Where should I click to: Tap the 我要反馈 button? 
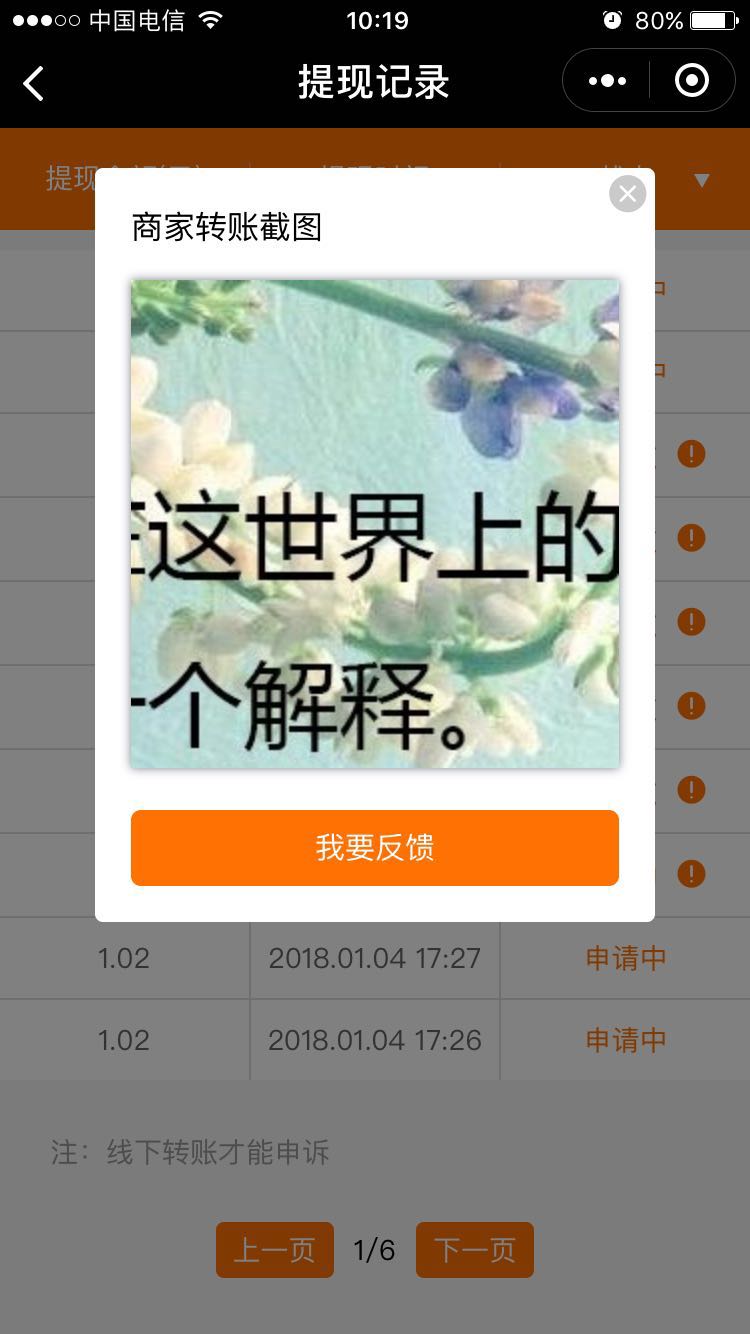coord(374,848)
